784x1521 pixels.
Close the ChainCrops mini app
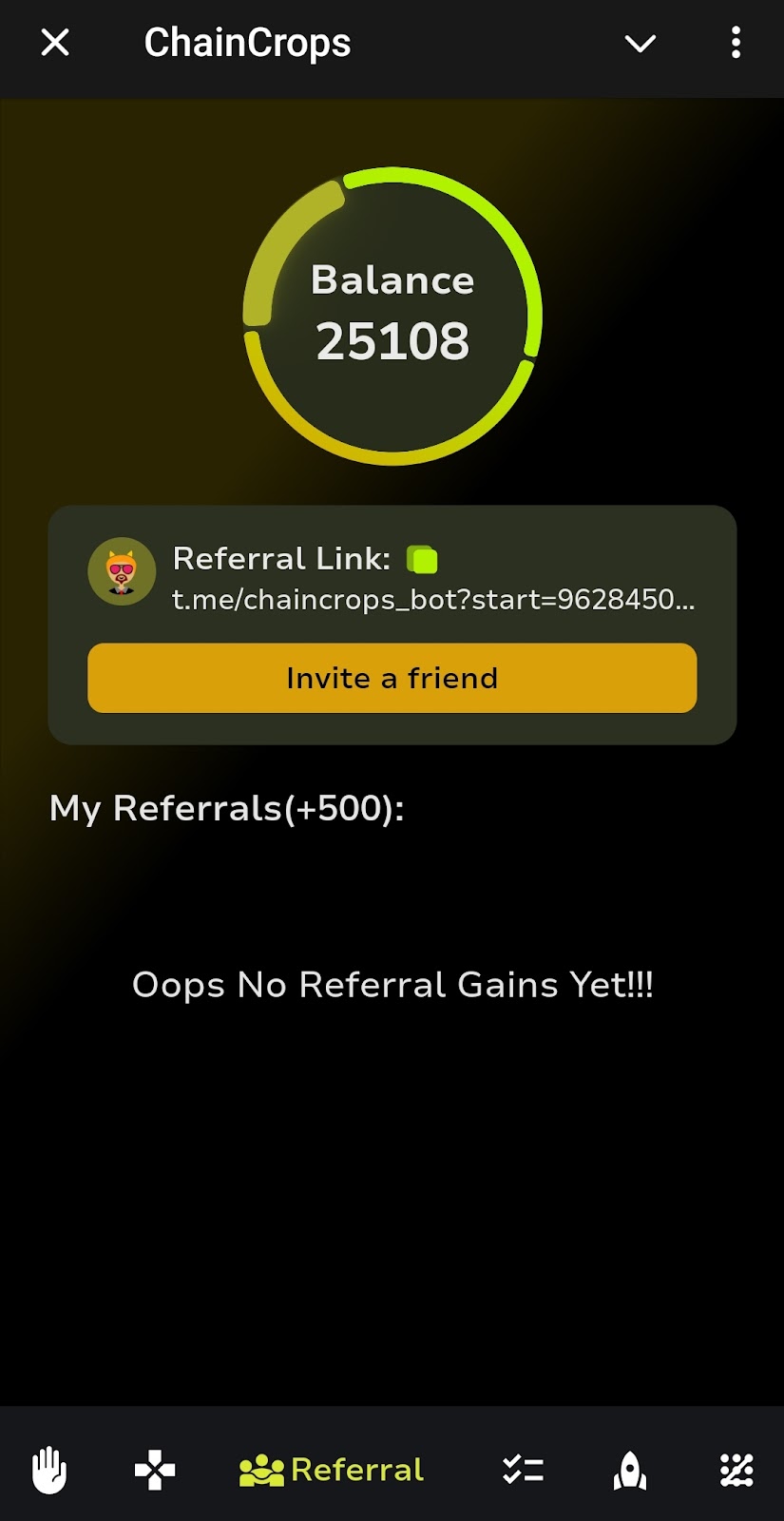55,43
